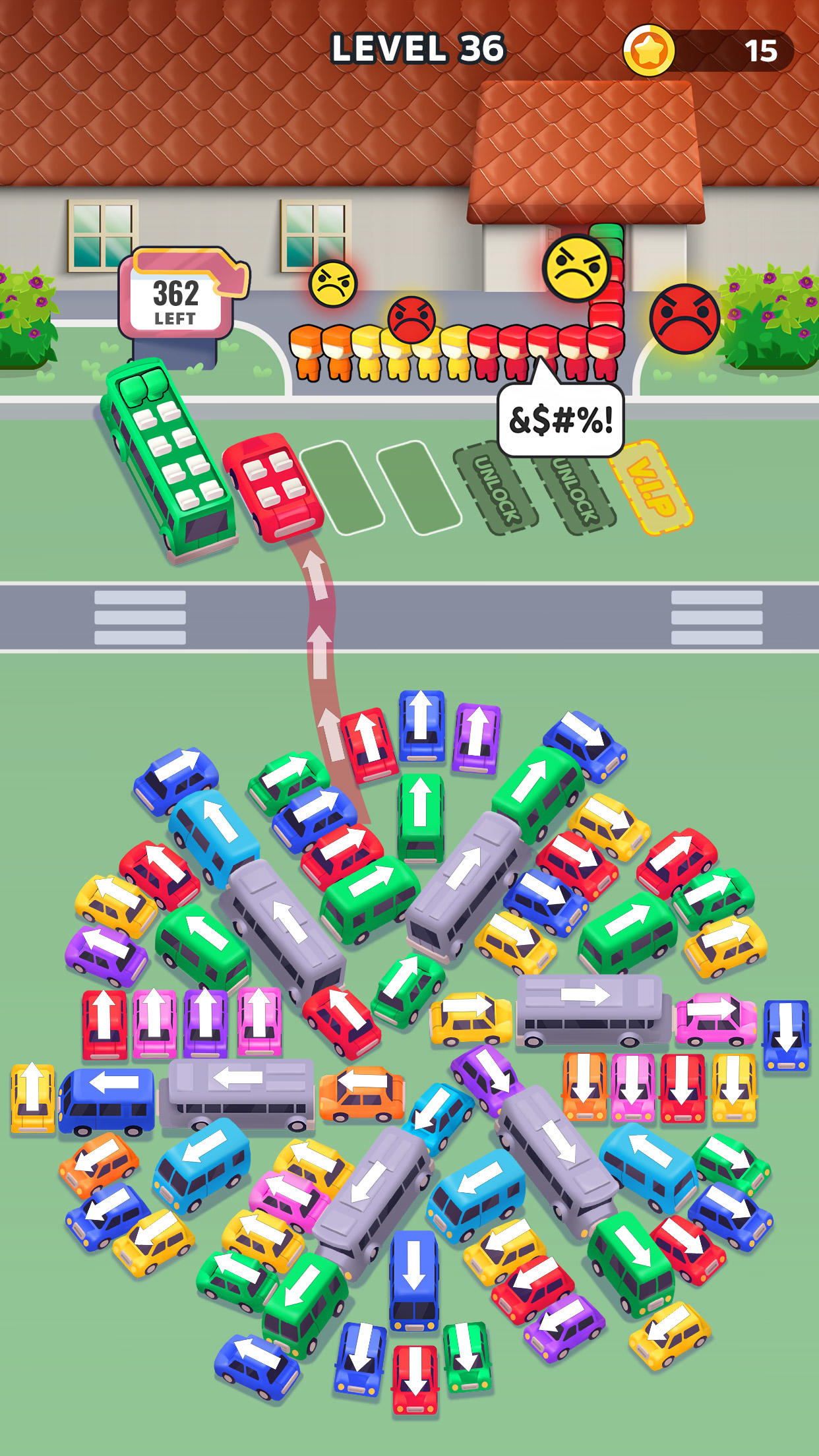Move the pink car pointing right

coord(715,1019)
